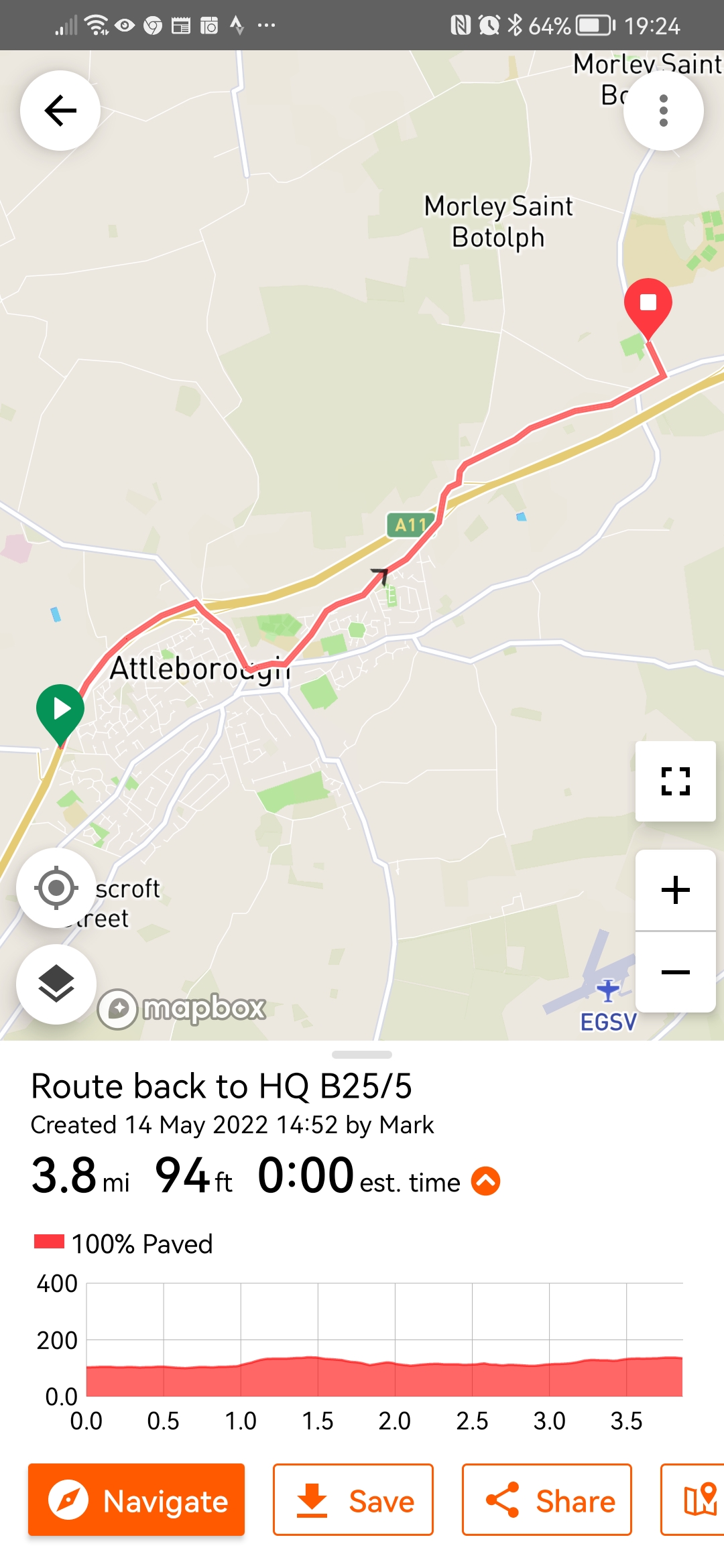Screen dimensions: 724x1568
Task: Open the map layers selector
Action: 56,984
